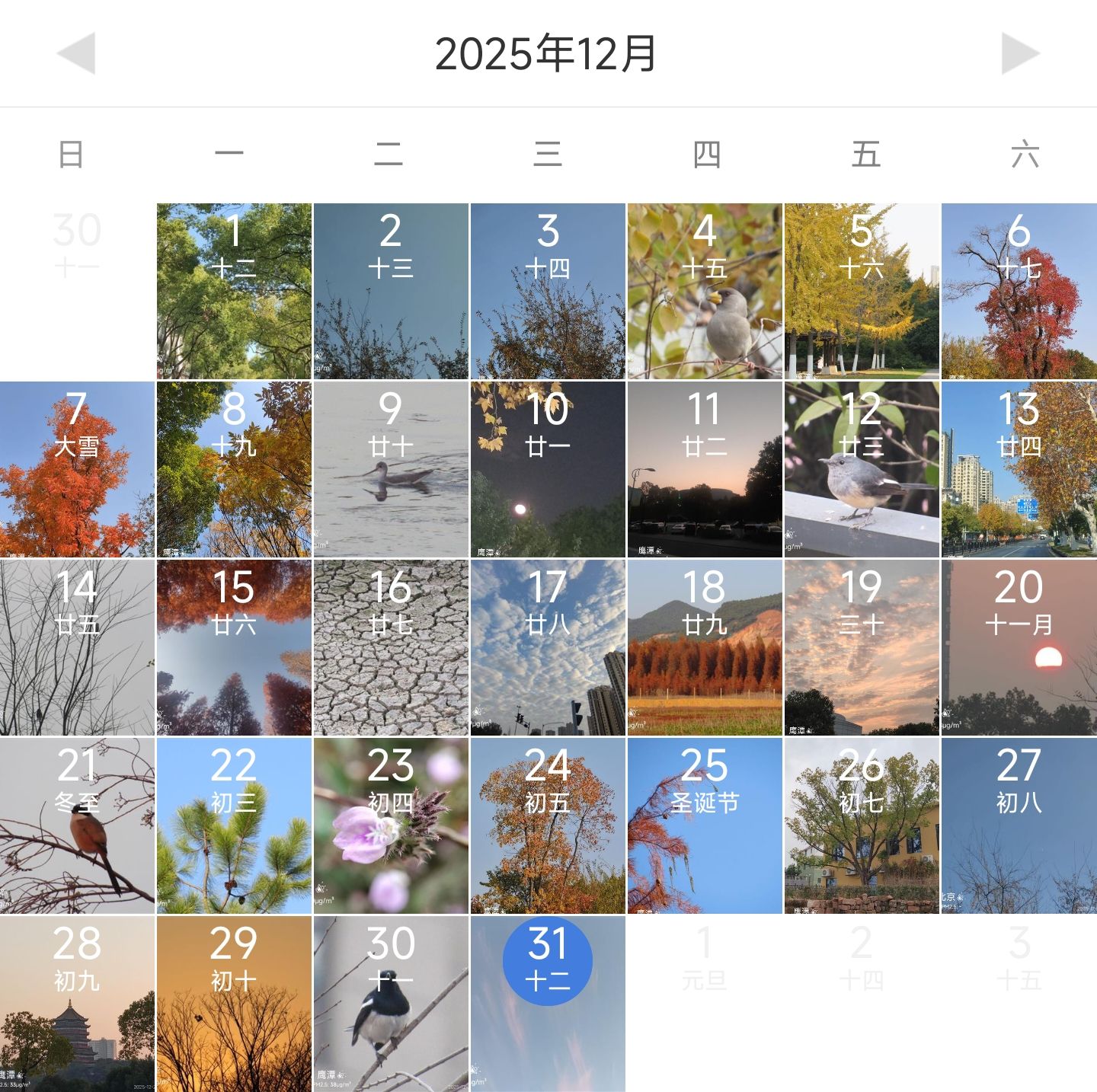Viewport: 1097px width, 1092px height.
Task: View the December 18 mountain forest photo
Action: [x=705, y=647]
